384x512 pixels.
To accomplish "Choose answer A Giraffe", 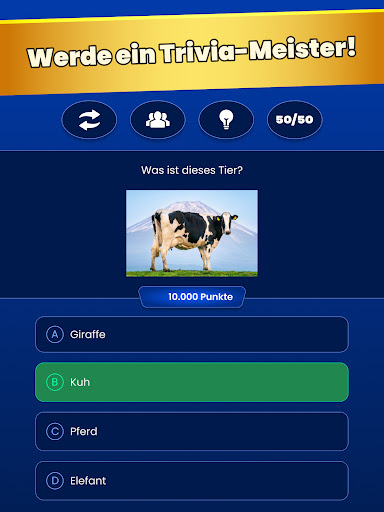I will coord(192,334).
